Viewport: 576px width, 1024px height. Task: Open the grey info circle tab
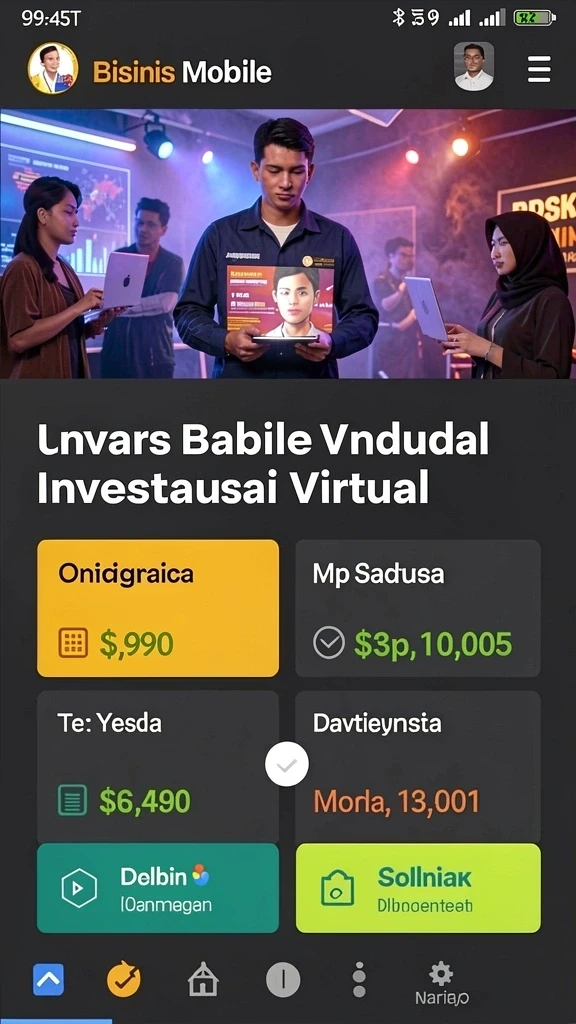pyautogui.click(x=283, y=980)
